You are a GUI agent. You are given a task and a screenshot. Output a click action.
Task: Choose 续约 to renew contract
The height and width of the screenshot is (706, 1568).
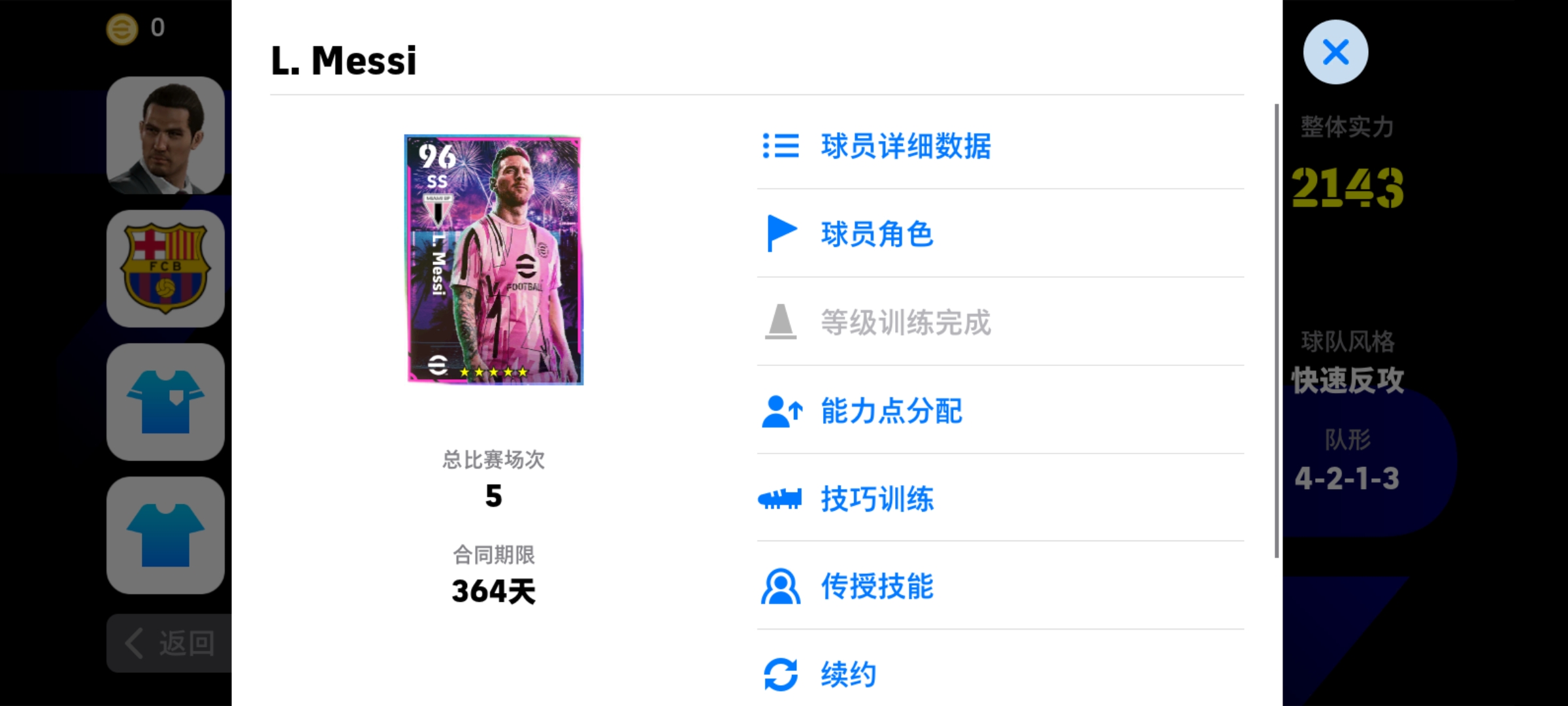click(848, 674)
